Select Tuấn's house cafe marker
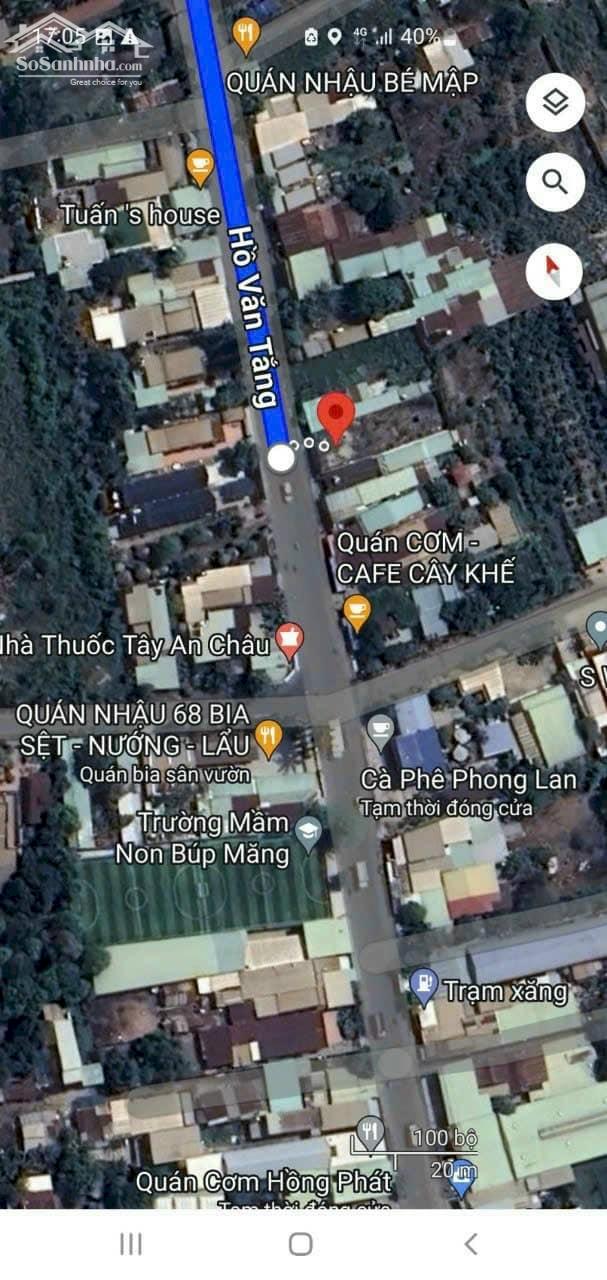The width and height of the screenshot is (607, 1280). click(200, 166)
